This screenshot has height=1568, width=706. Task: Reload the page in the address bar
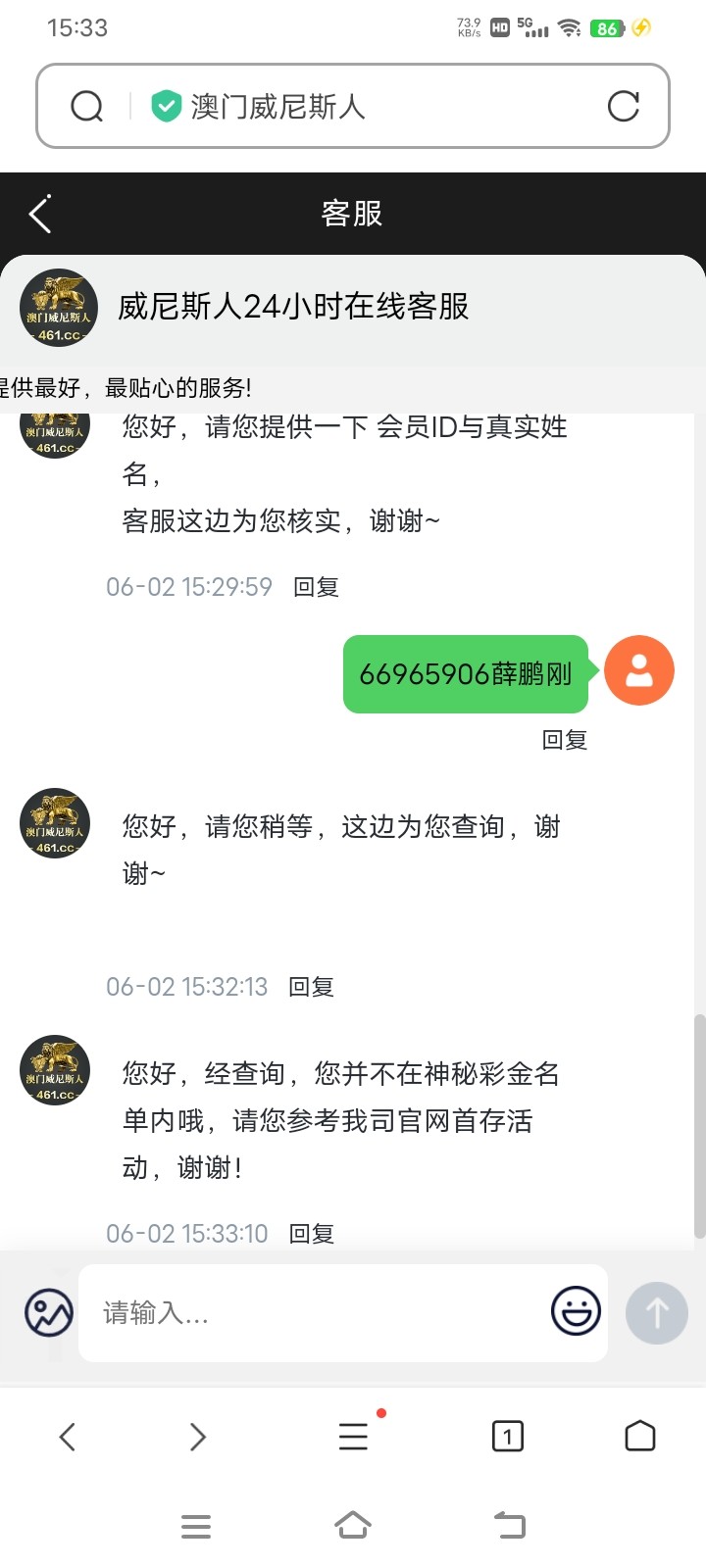[x=623, y=106]
